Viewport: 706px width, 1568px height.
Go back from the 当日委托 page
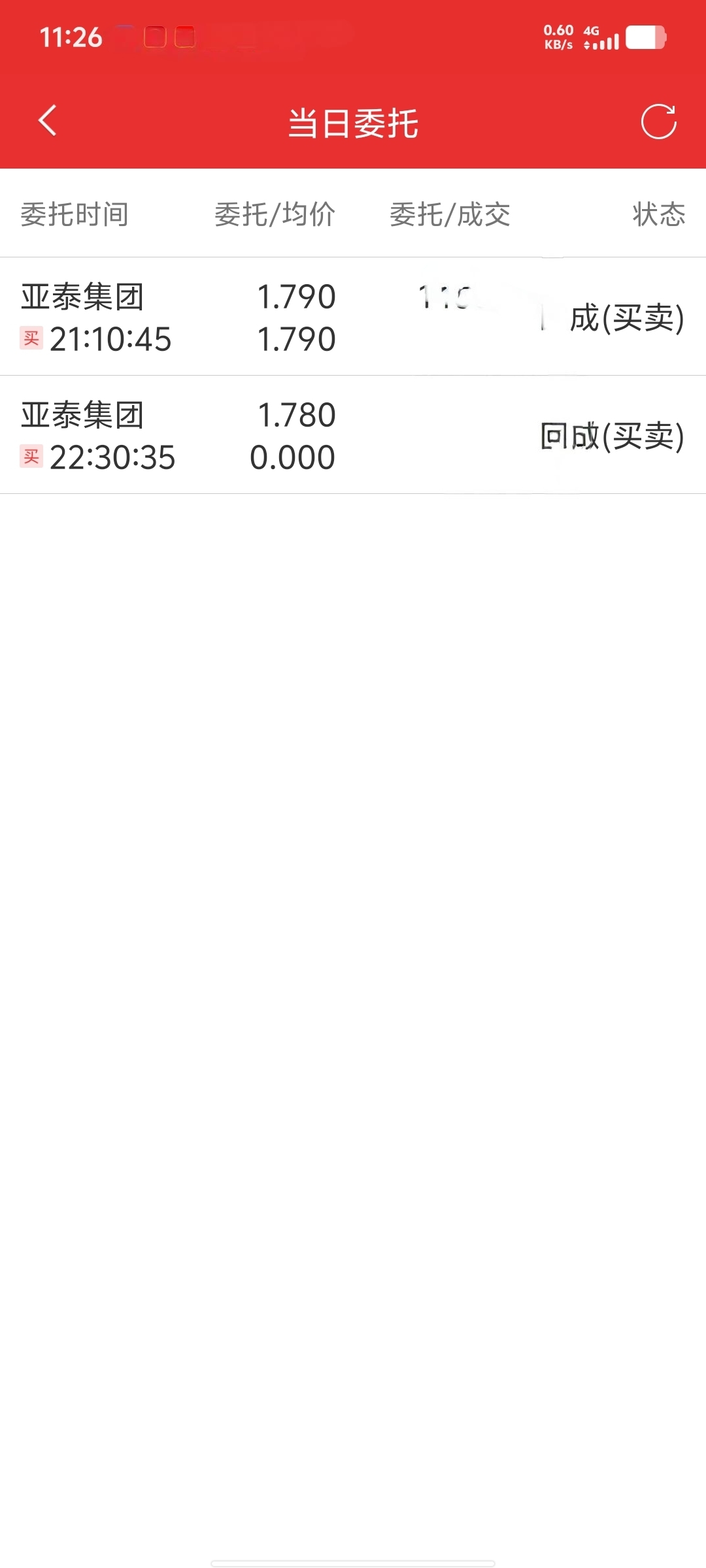(48, 121)
